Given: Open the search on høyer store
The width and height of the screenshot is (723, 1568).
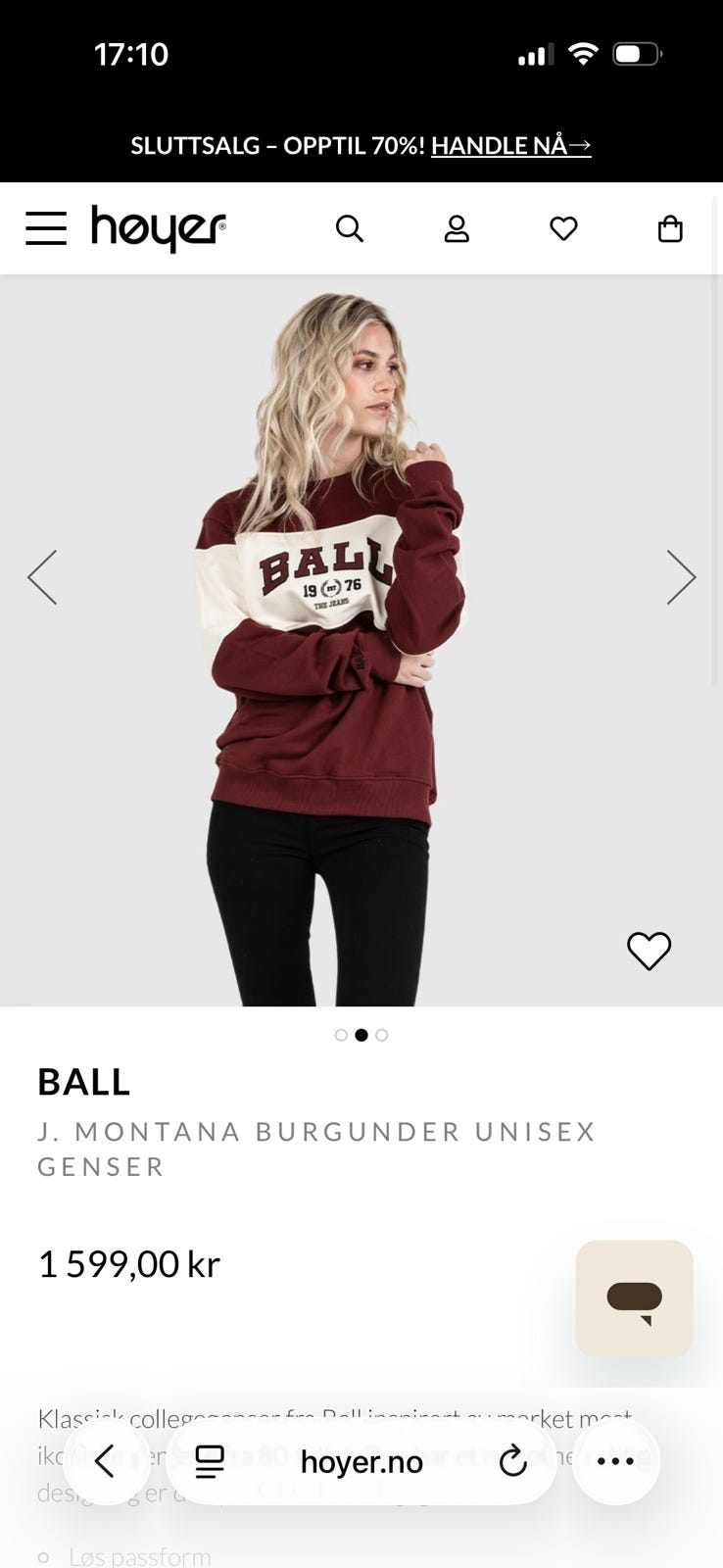Looking at the screenshot, I should point(350,227).
